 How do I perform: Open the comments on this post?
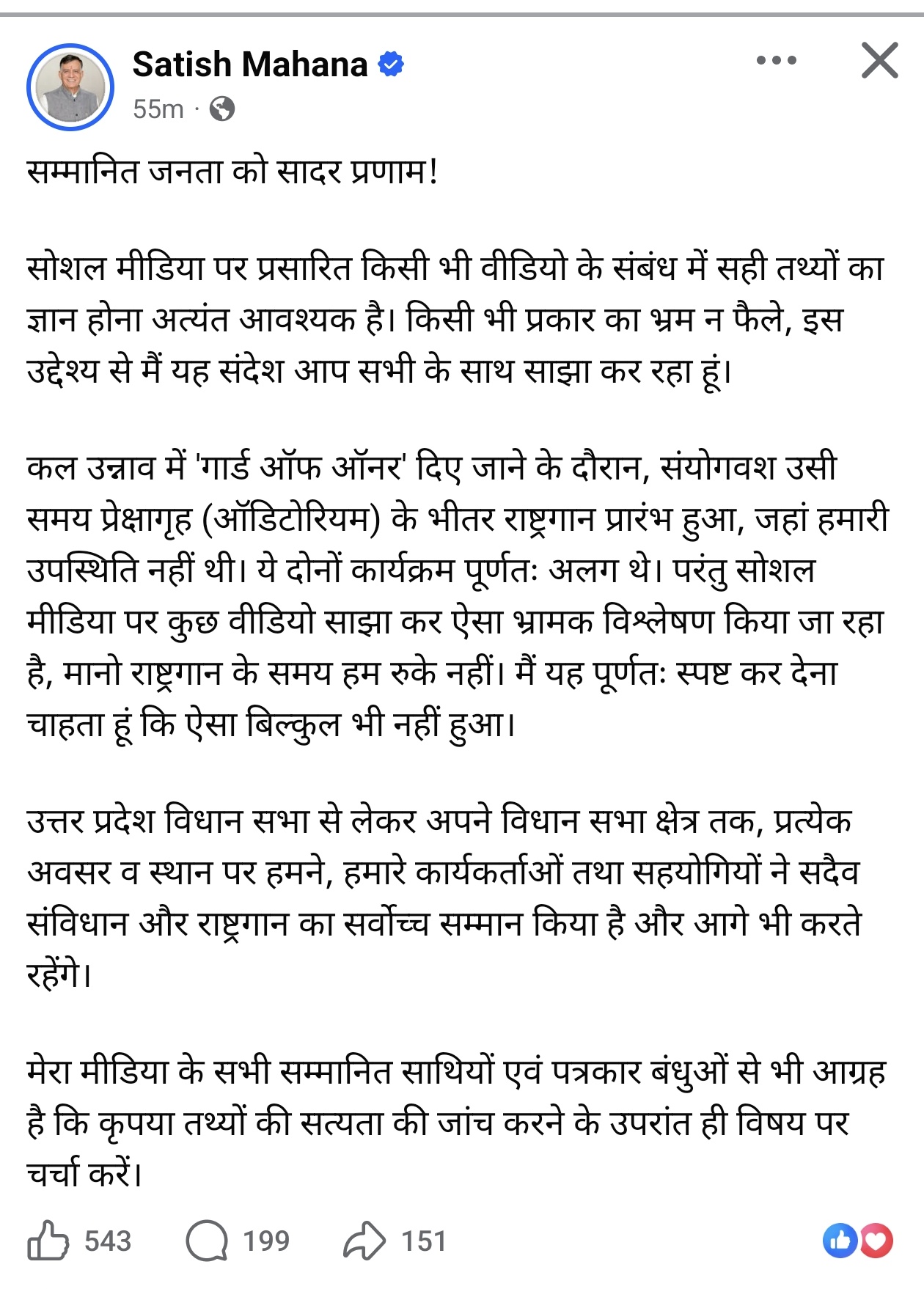coord(207,1241)
